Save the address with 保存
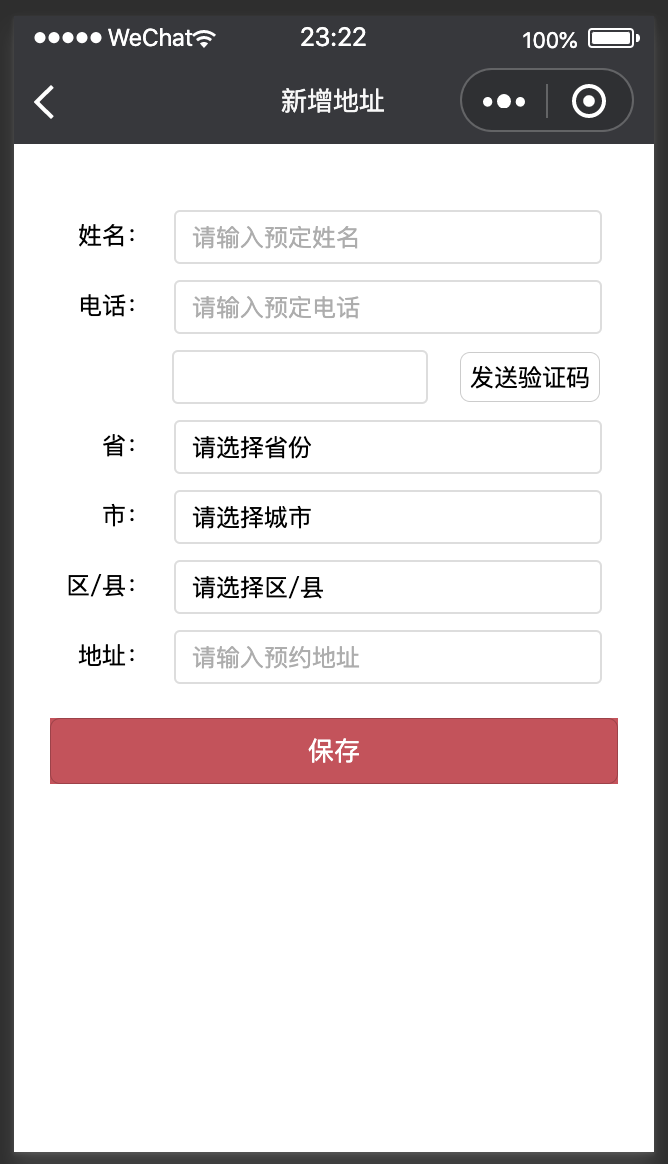This screenshot has width=668, height=1164. click(x=334, y=751)
